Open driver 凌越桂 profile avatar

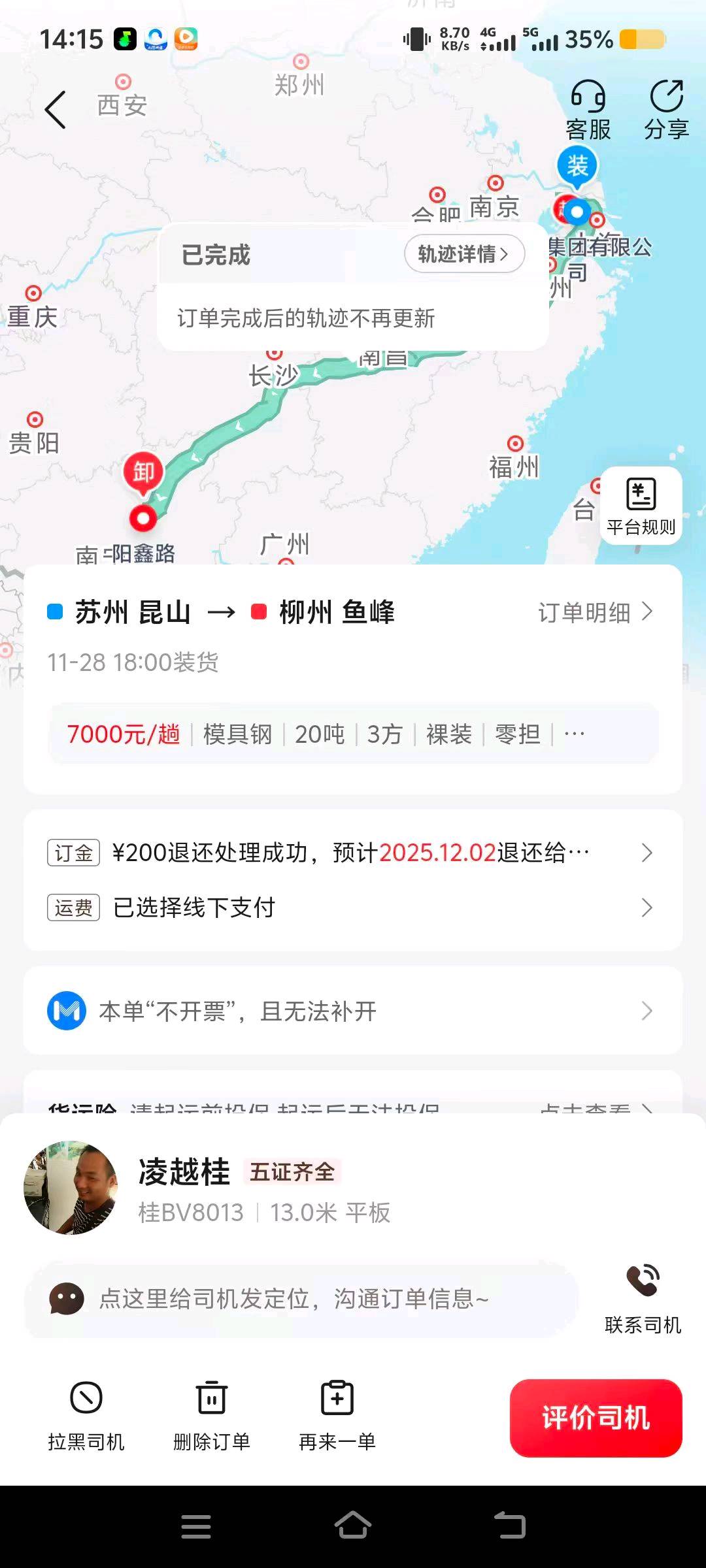tap(74, 1187)
